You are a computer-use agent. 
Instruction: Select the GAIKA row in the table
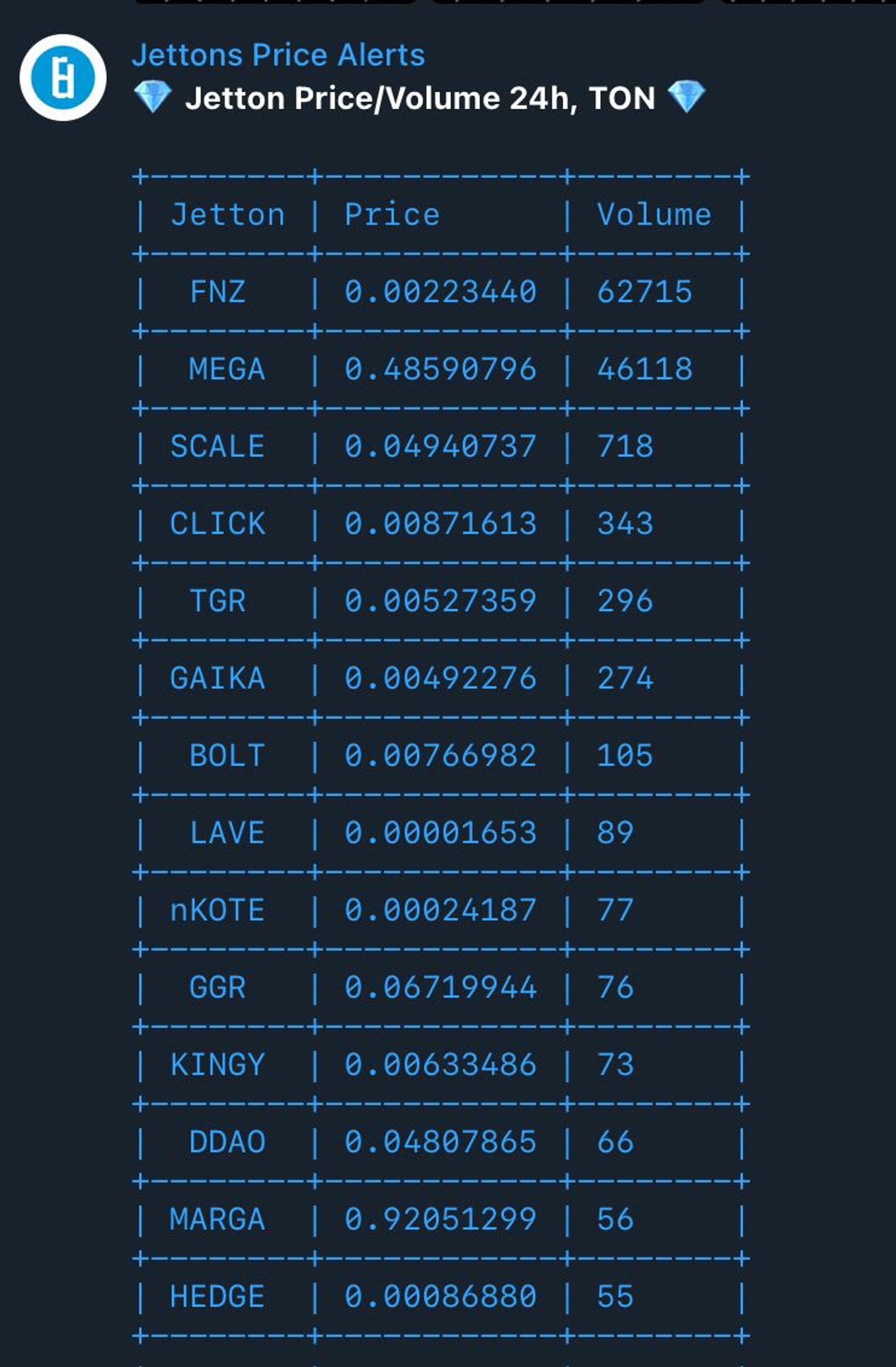[x=218, y=679]
